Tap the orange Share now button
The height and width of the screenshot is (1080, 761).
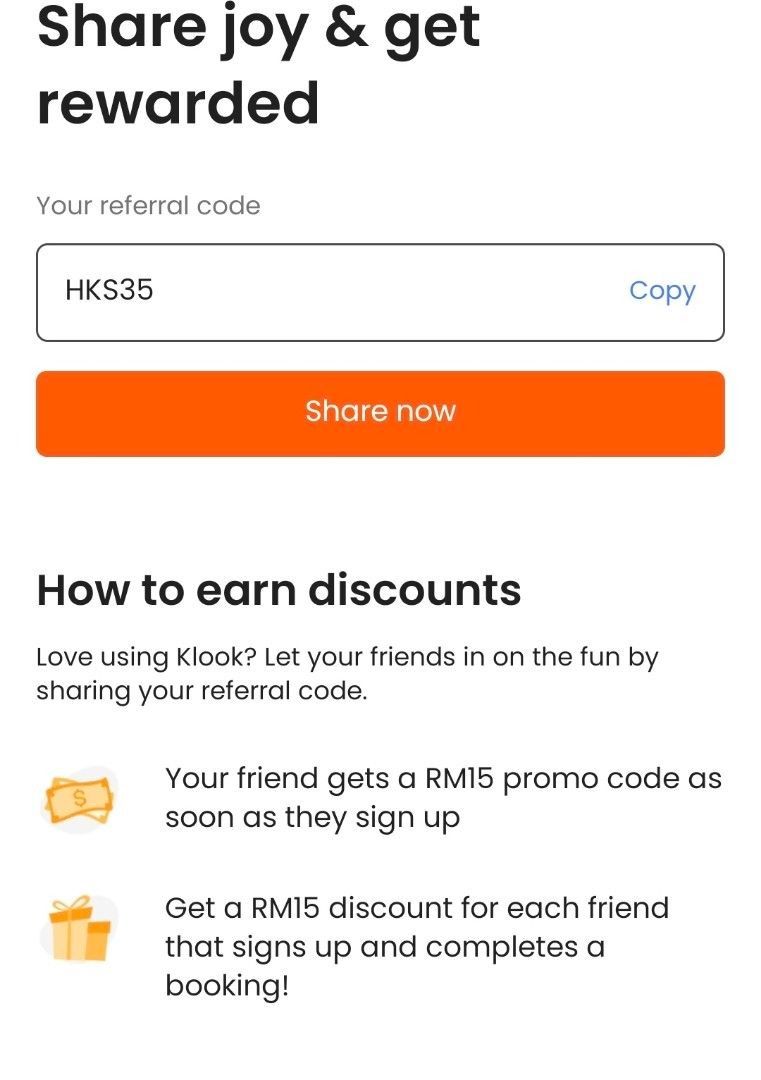pyautogui.click(x=380, y=413)
